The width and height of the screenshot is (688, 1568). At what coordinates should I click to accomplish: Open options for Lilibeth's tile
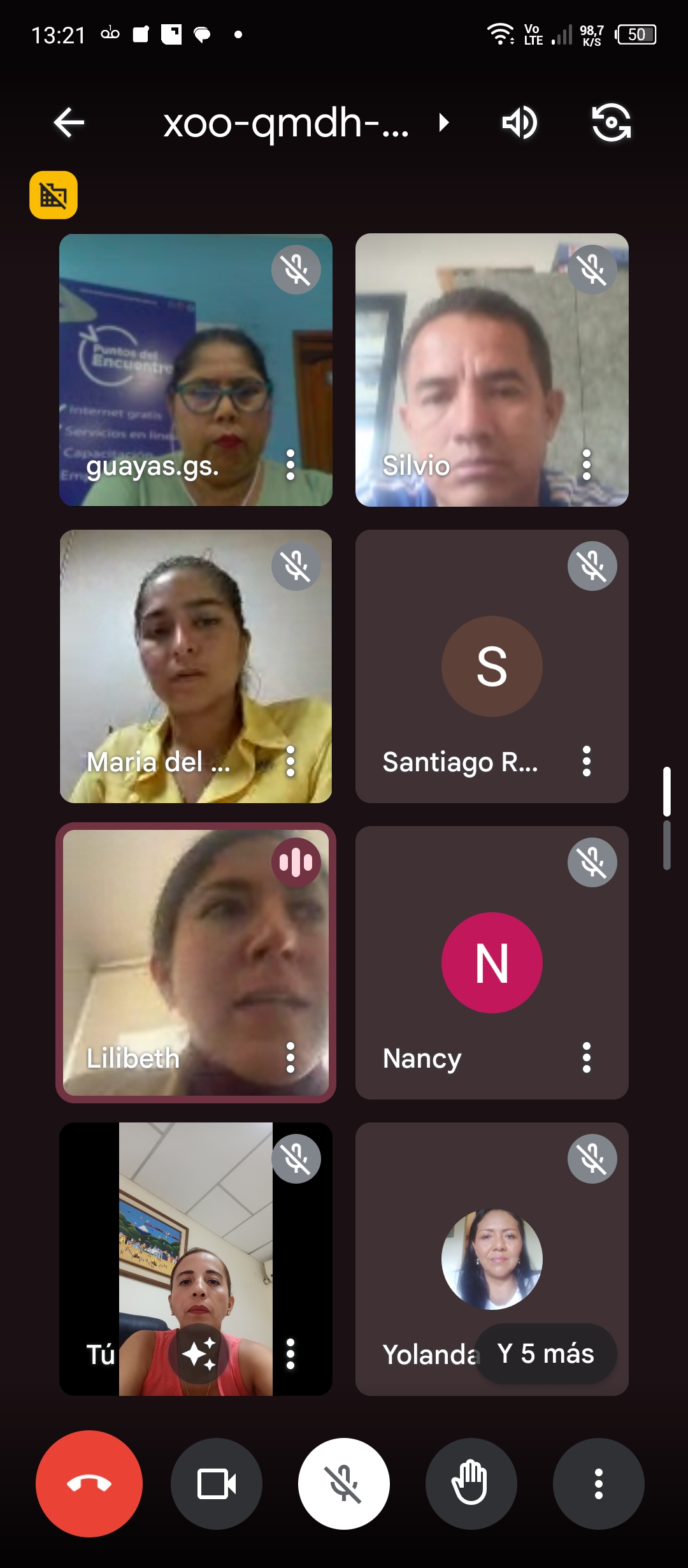point(290,1057)
